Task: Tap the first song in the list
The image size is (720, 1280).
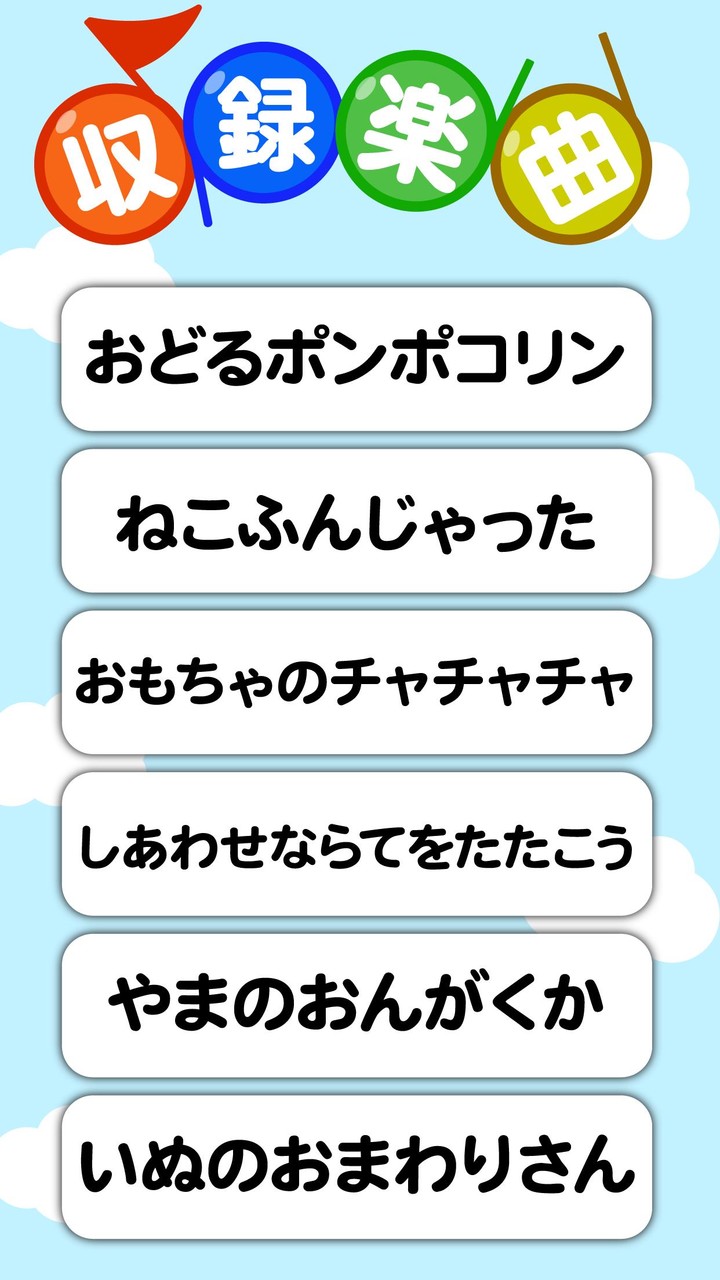Action: (x=360, y=355)
